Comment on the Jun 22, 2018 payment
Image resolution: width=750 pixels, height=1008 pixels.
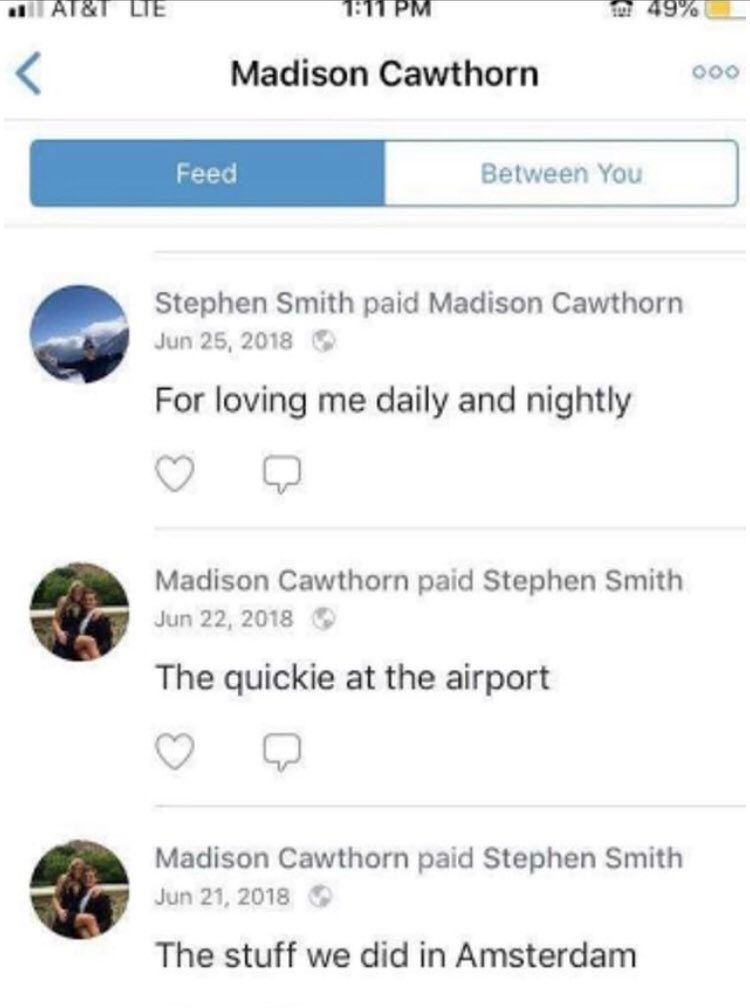pos(280,753)
